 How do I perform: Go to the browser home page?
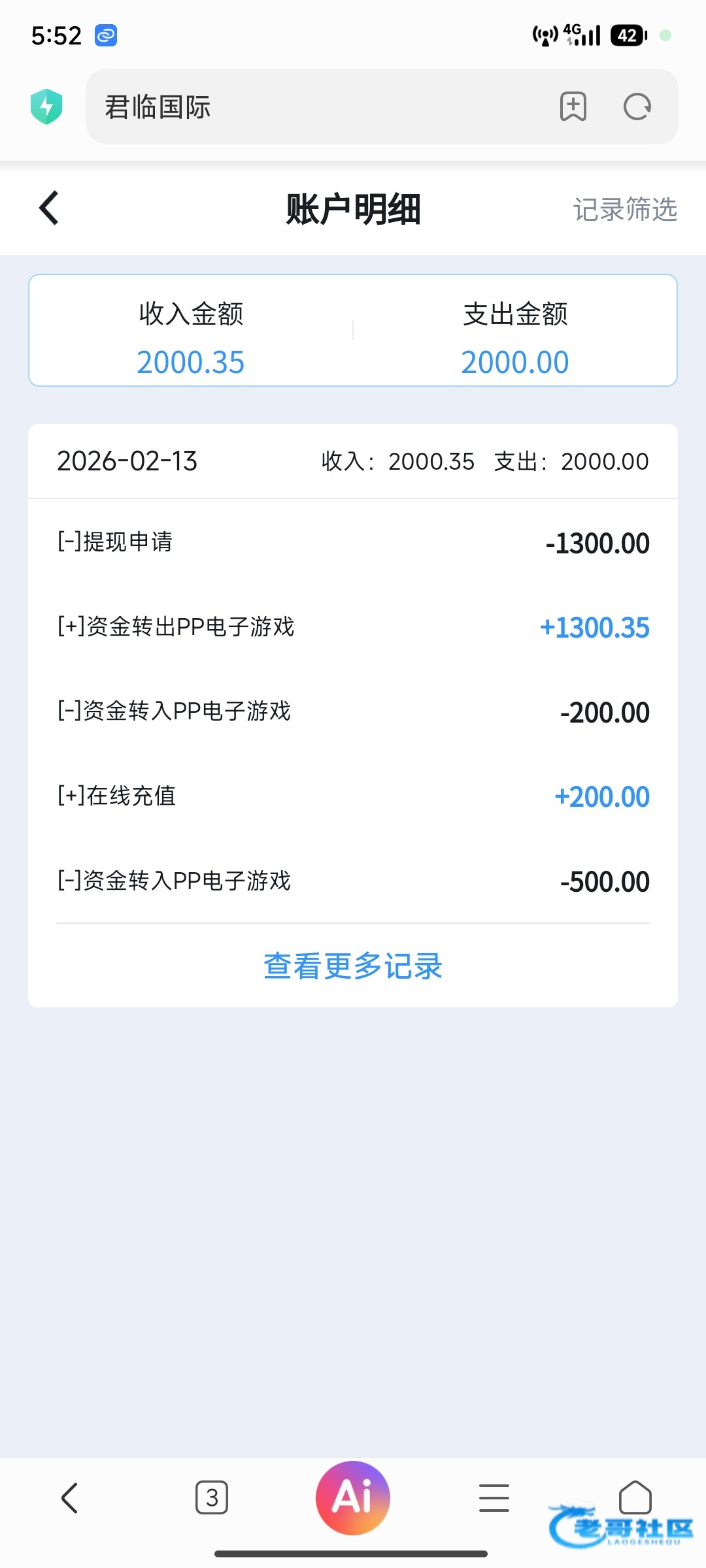pyautogui.click(x=635, y=1497)
